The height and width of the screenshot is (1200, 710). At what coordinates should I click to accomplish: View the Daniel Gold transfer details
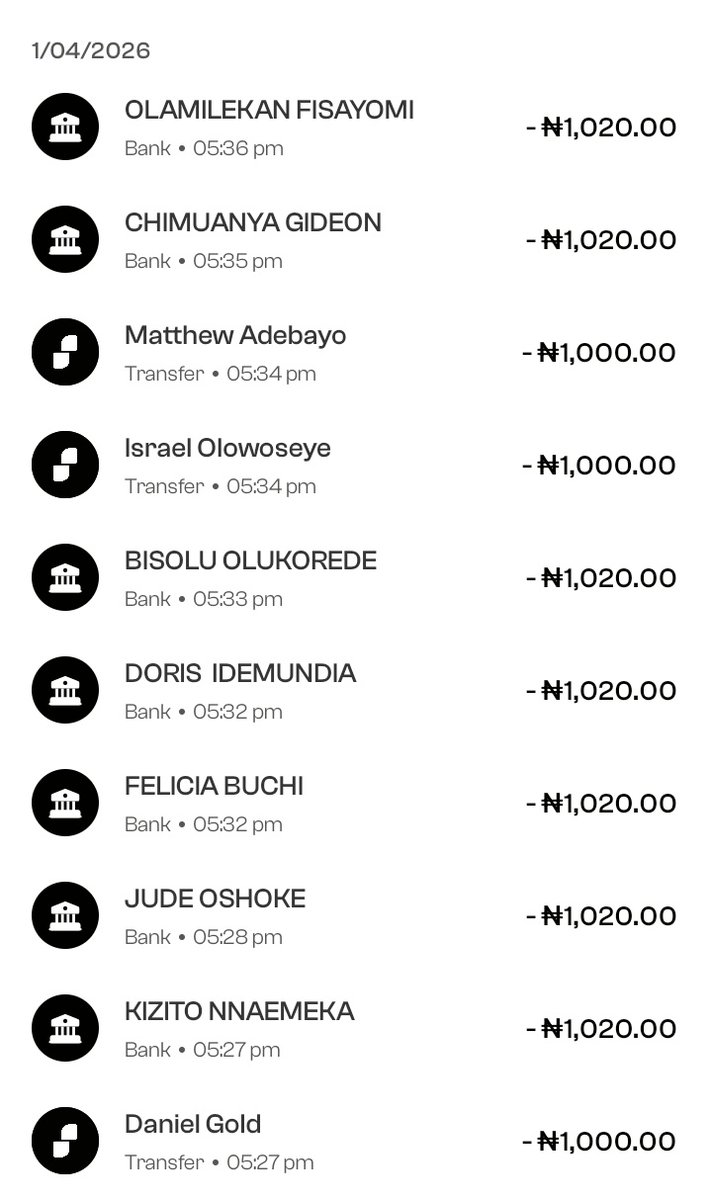coord(355,1141)
